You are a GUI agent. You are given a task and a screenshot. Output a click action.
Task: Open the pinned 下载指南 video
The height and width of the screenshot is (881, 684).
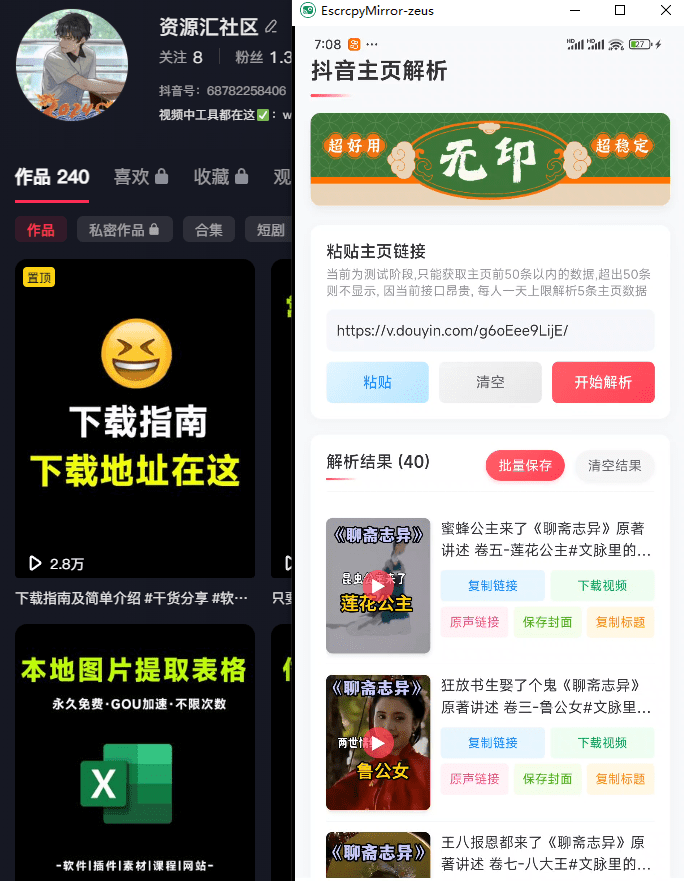click(x=135, y=418)
